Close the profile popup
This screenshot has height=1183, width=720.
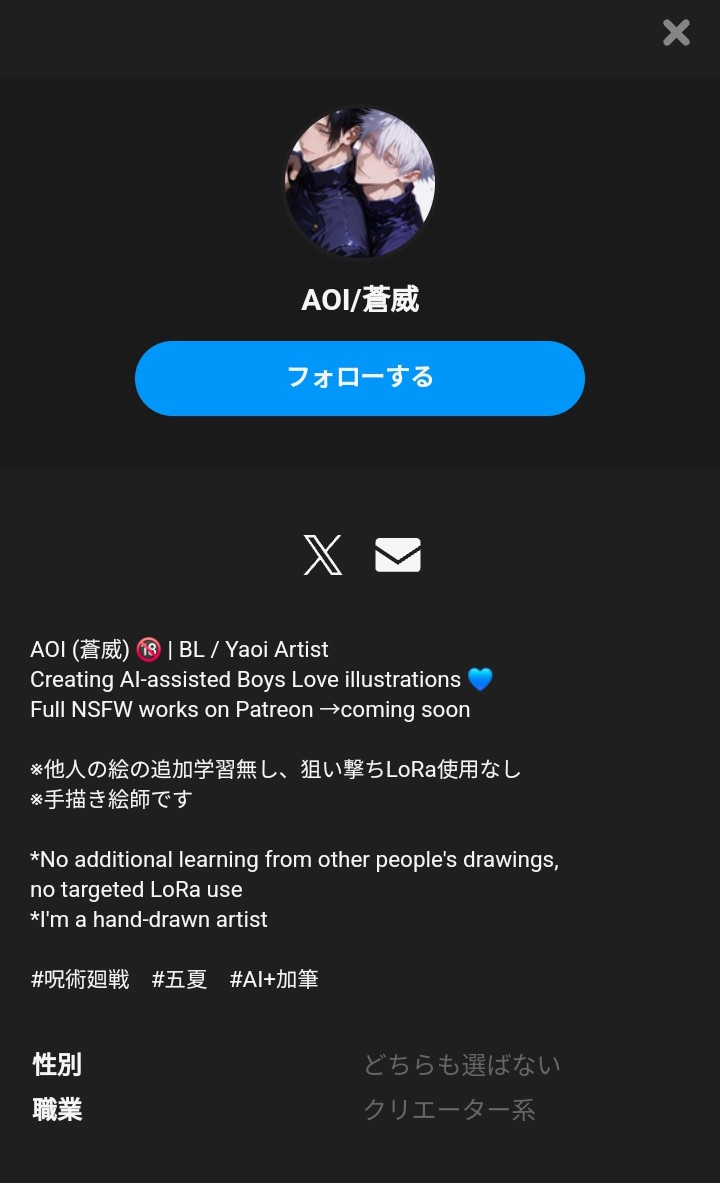pyautogui.click(x=675, y=32)
